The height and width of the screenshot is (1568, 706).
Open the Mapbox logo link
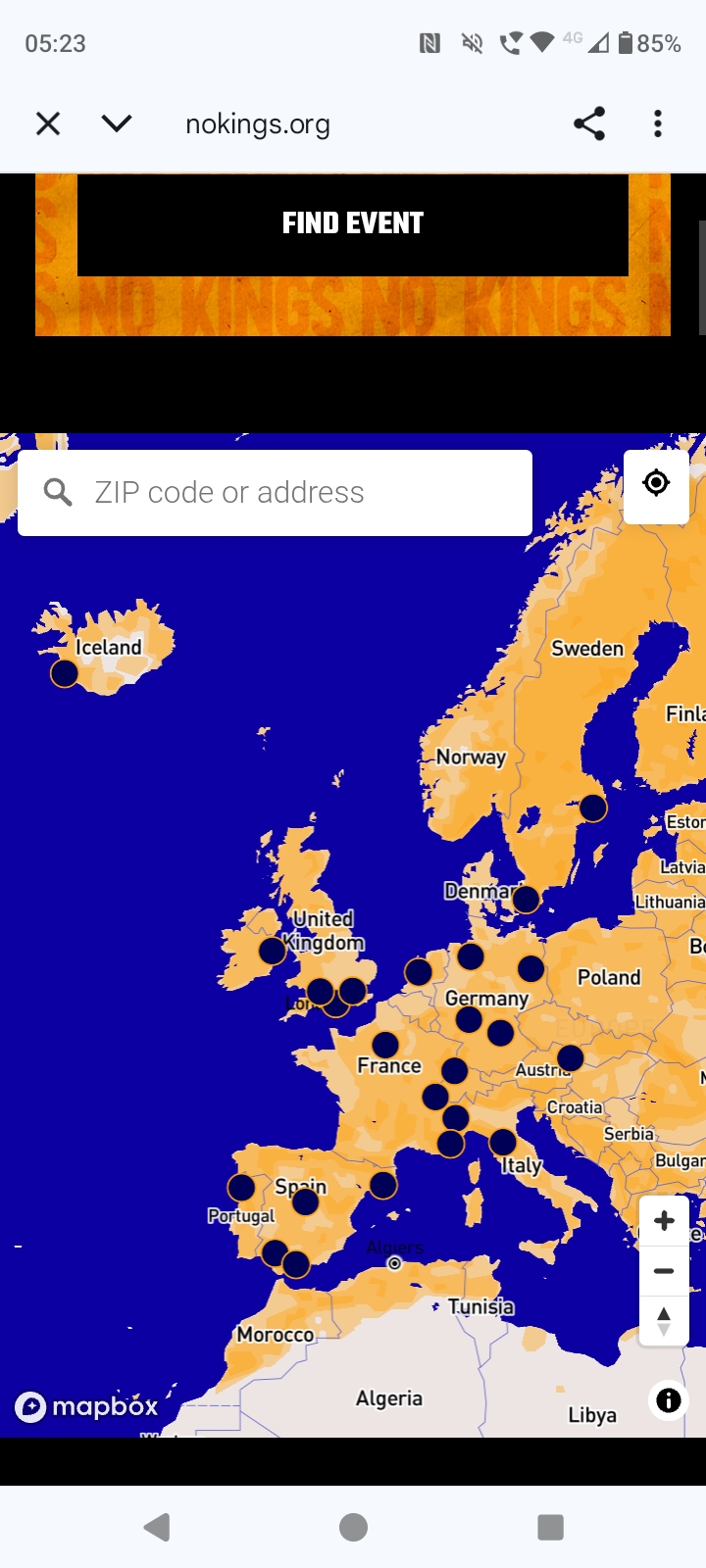point(86,1407)
